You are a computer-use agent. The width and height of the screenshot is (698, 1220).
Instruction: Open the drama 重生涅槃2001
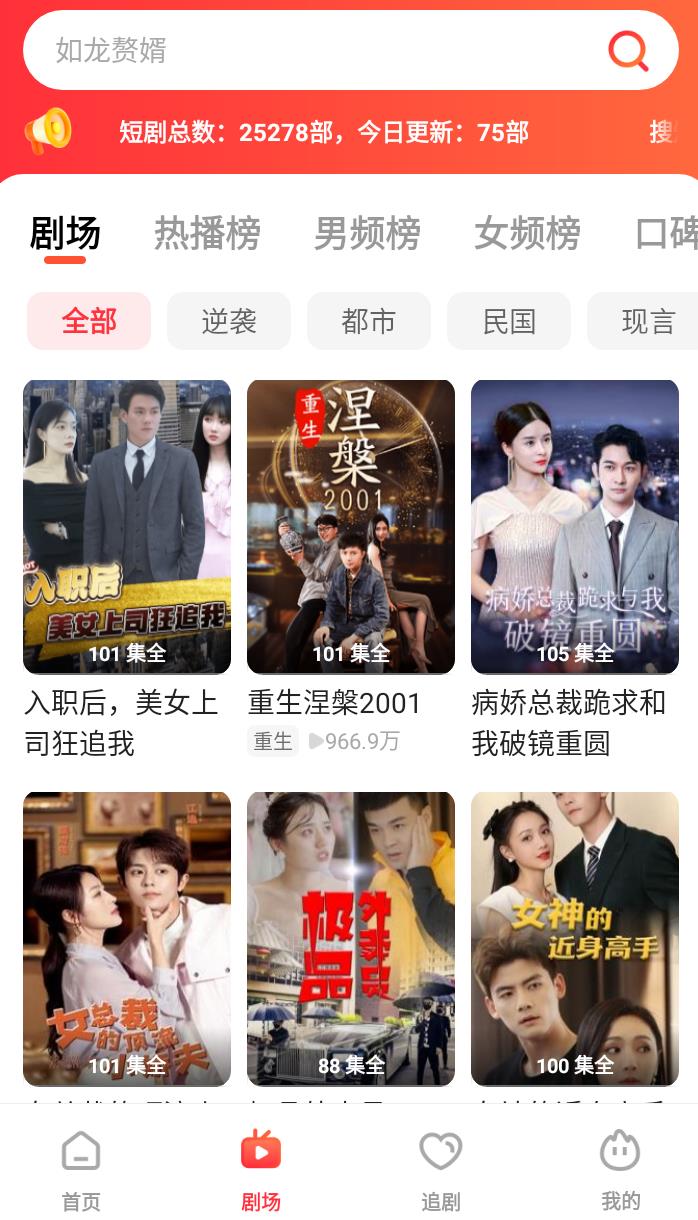tap(351, 527)
